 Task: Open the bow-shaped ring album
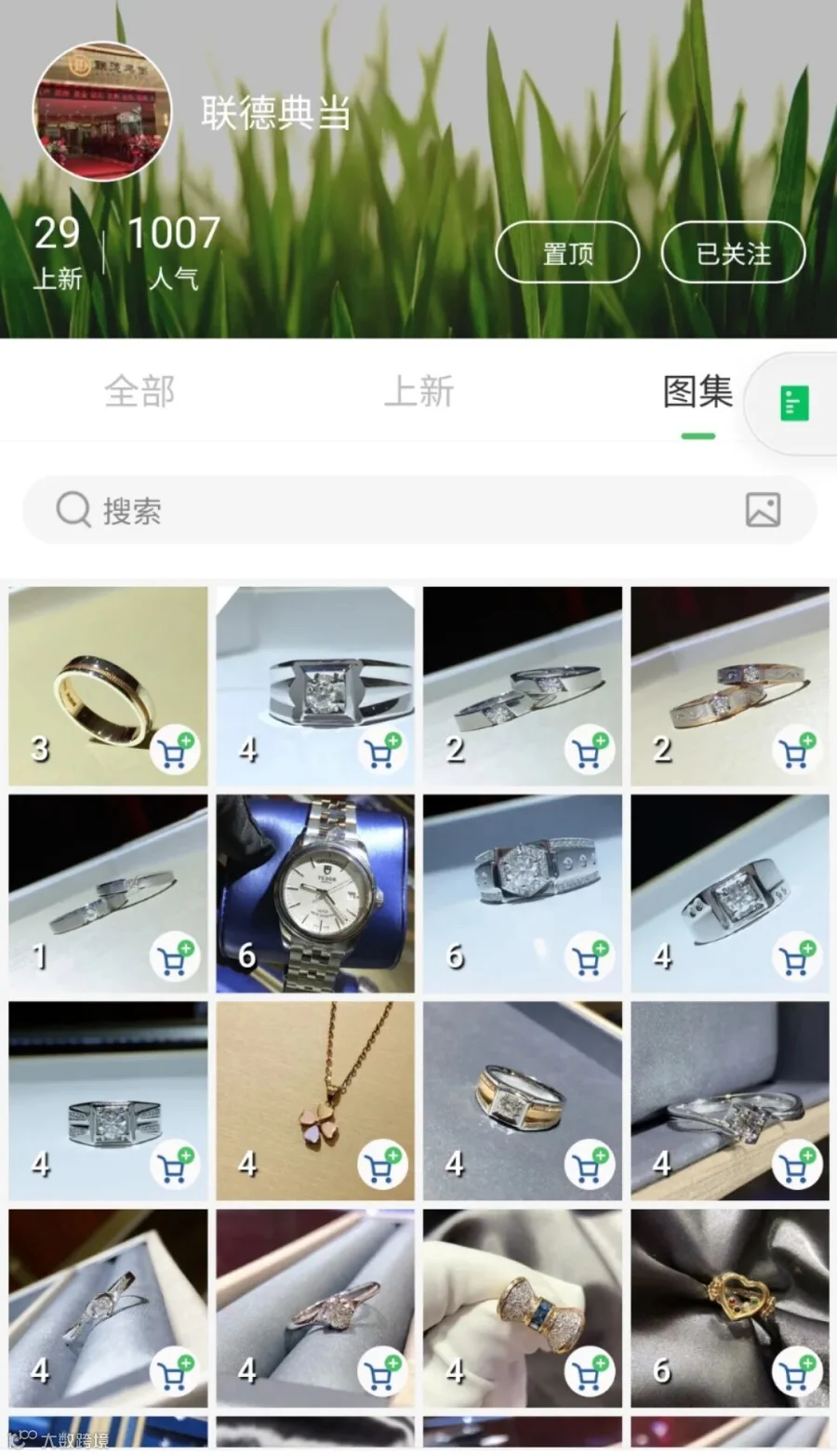(523, 1308)
